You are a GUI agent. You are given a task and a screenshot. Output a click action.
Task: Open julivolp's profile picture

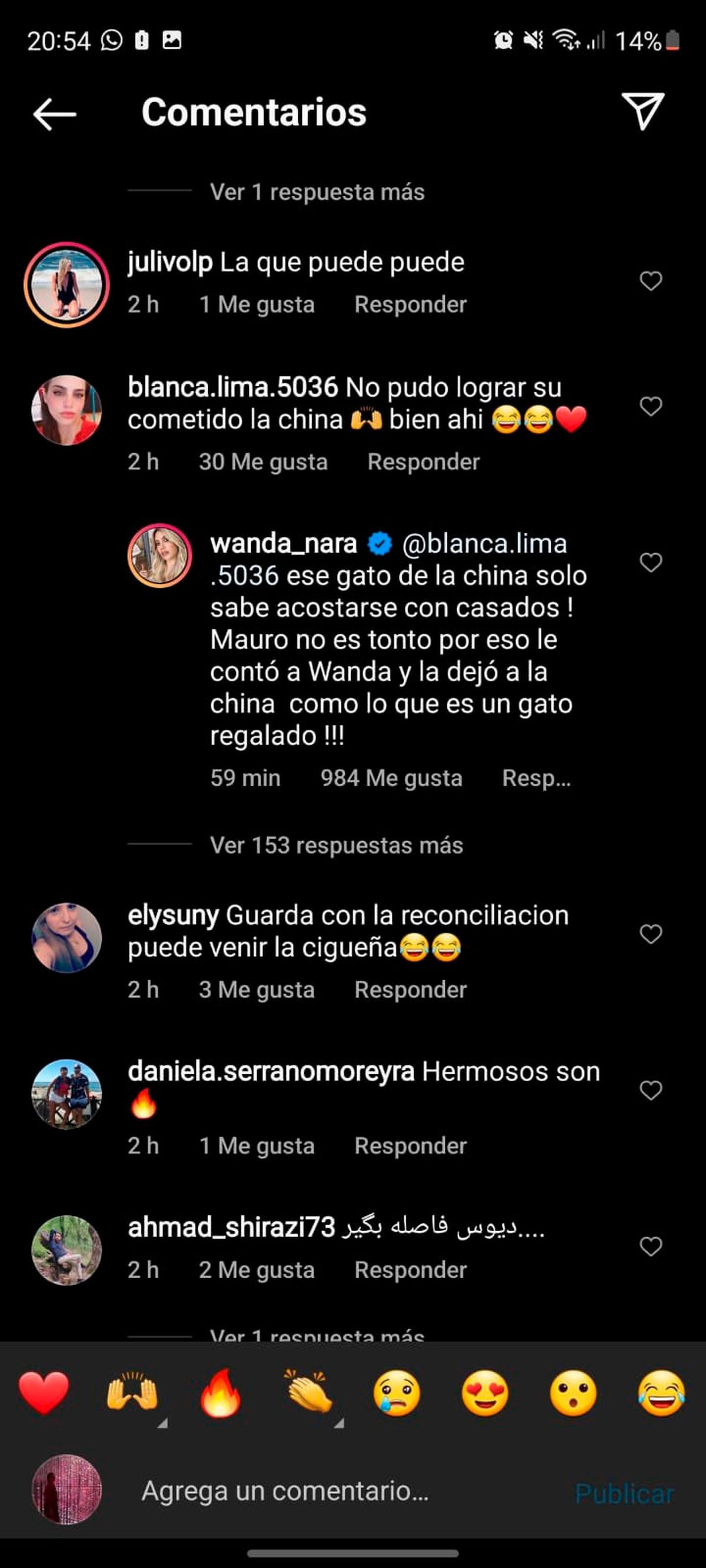coord(66,284)
